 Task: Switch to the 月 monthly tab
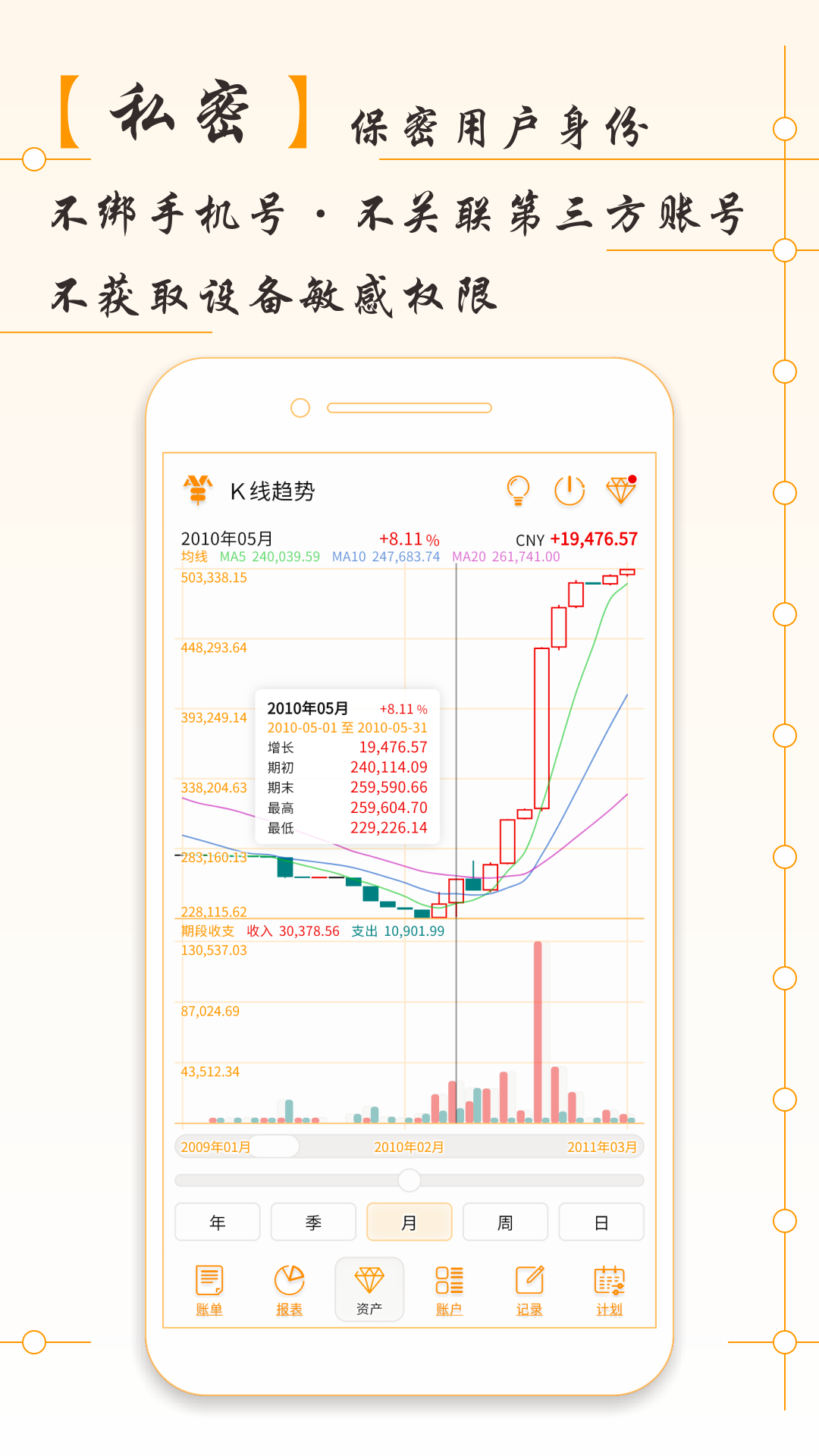[409, 1222]
